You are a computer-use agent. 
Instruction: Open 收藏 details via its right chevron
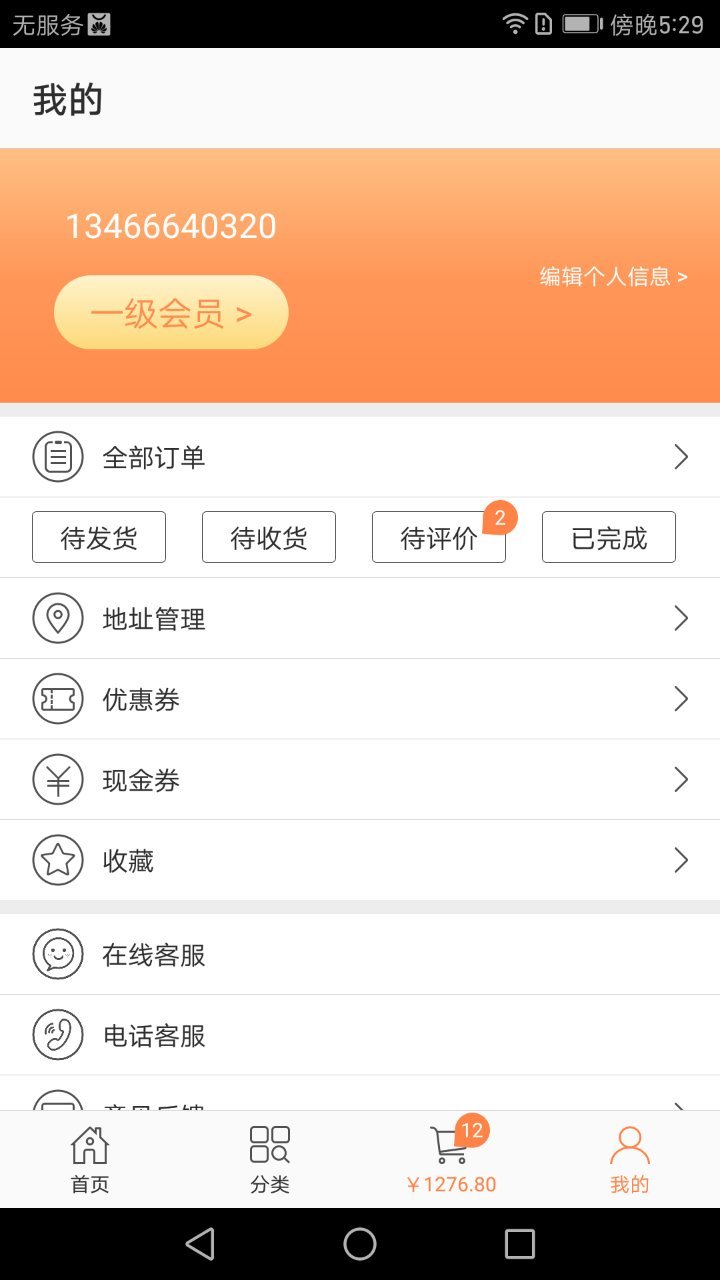tap(682, 860)
